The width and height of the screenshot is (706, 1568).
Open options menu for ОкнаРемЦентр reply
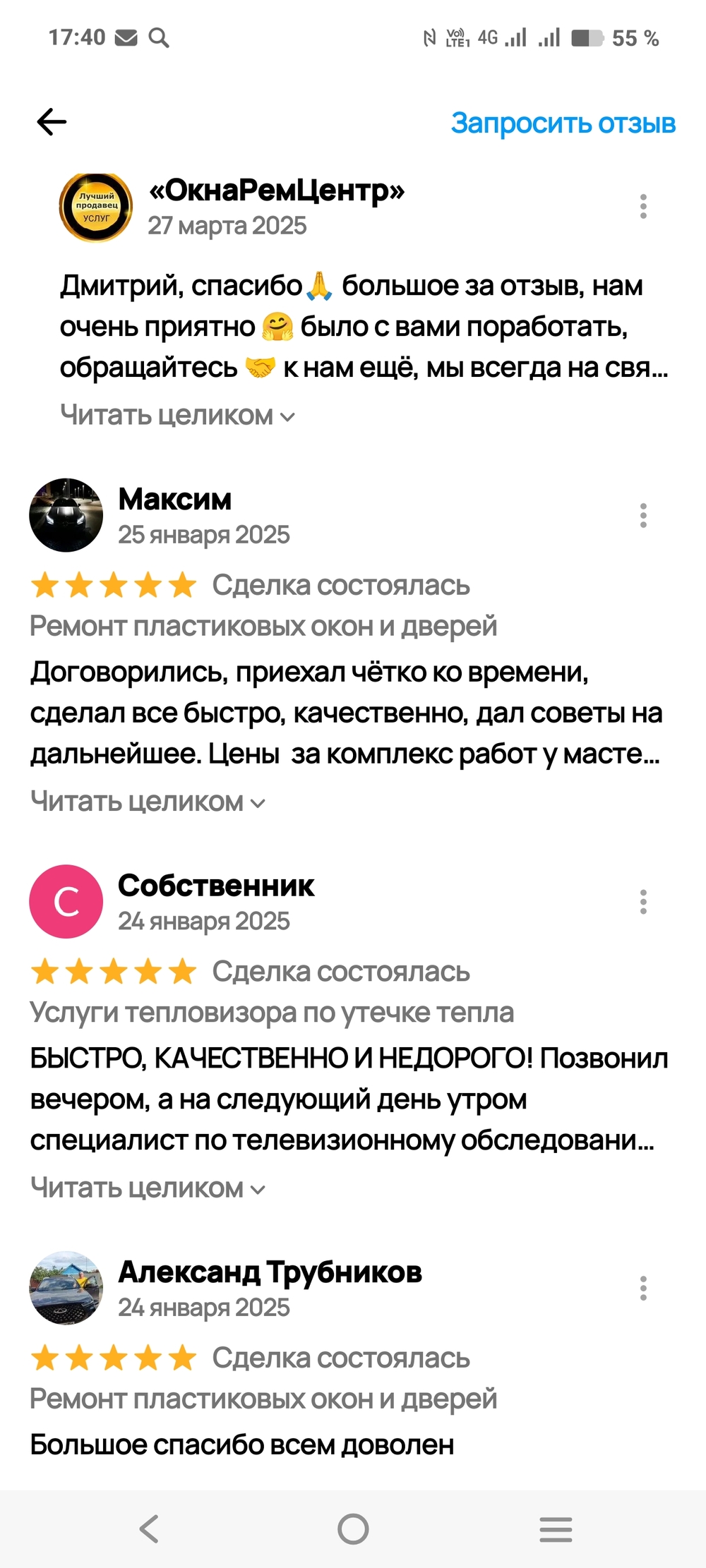point(642,206)
